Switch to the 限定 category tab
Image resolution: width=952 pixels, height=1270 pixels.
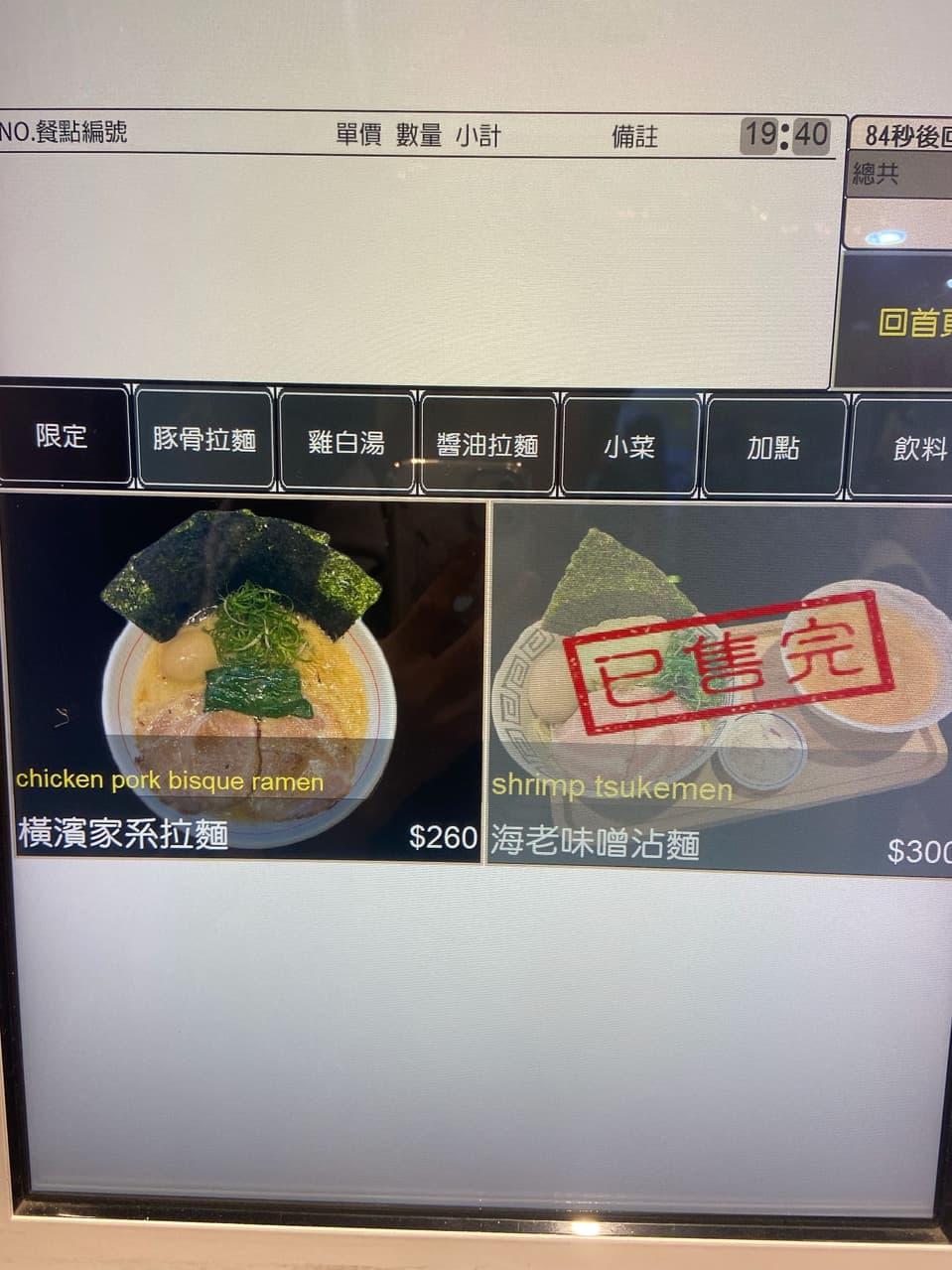tap(64, 435)
